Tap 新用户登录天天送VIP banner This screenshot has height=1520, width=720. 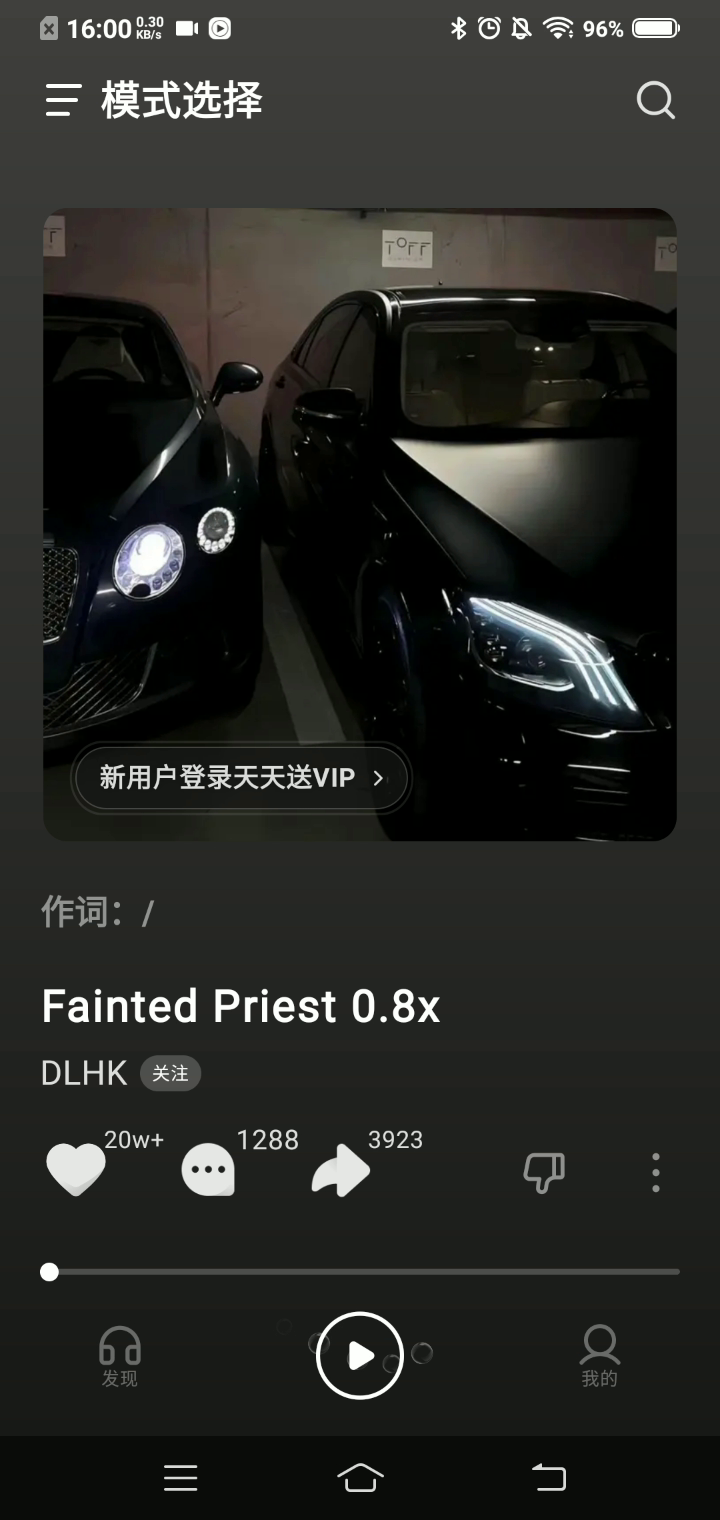[x=240, y=778]
